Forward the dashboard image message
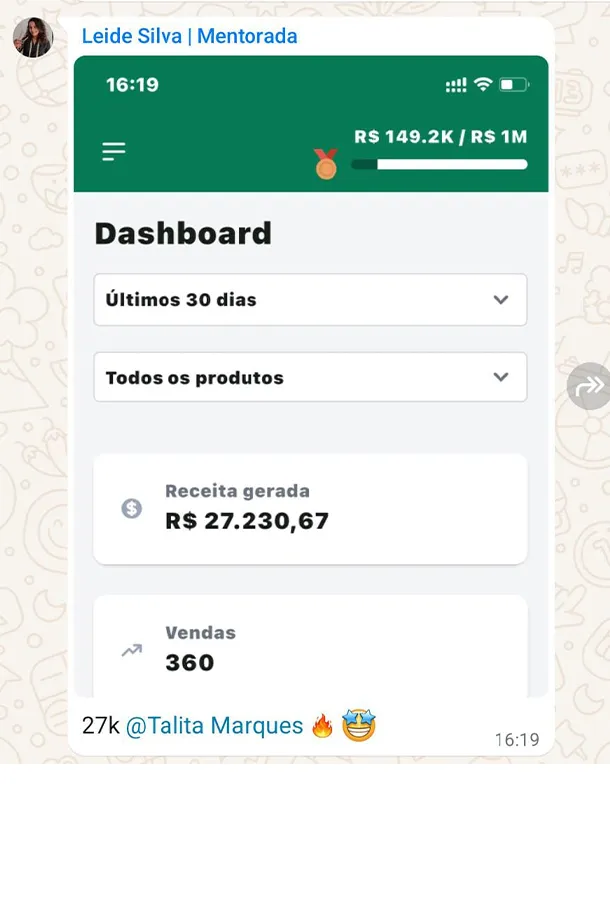 point(590,386)
